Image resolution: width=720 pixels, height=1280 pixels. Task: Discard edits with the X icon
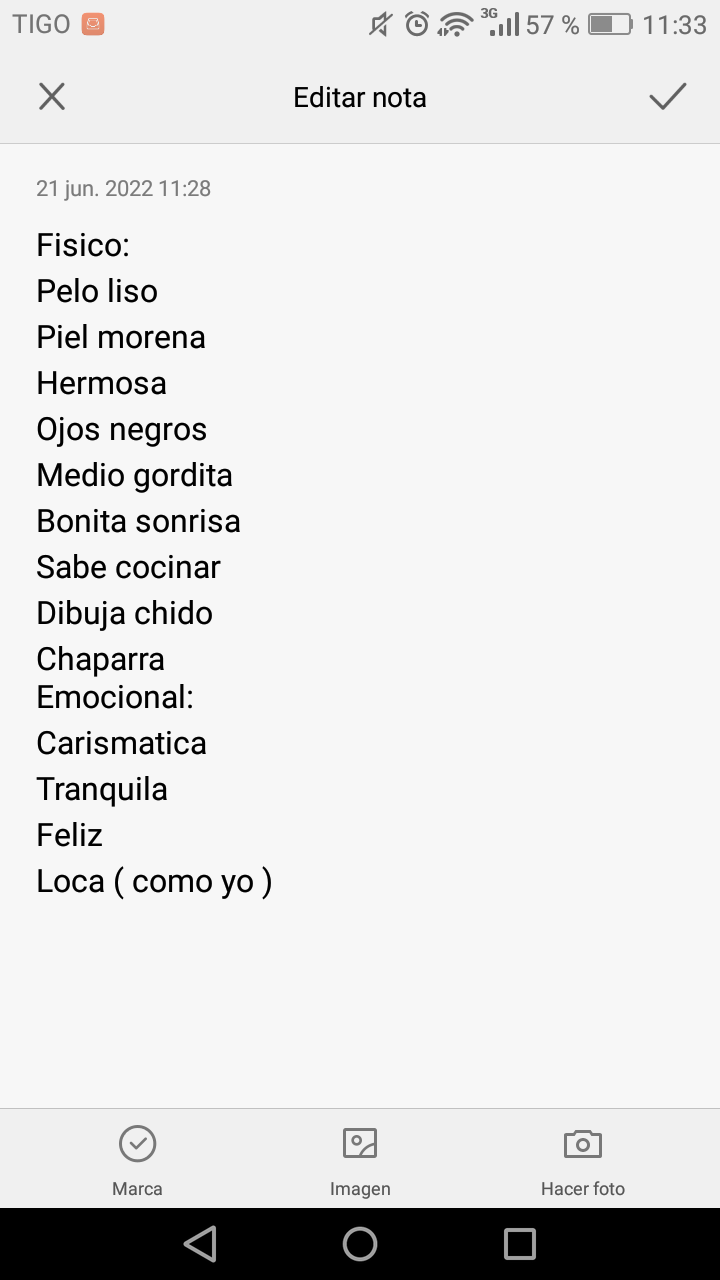(x=51, y=97)
